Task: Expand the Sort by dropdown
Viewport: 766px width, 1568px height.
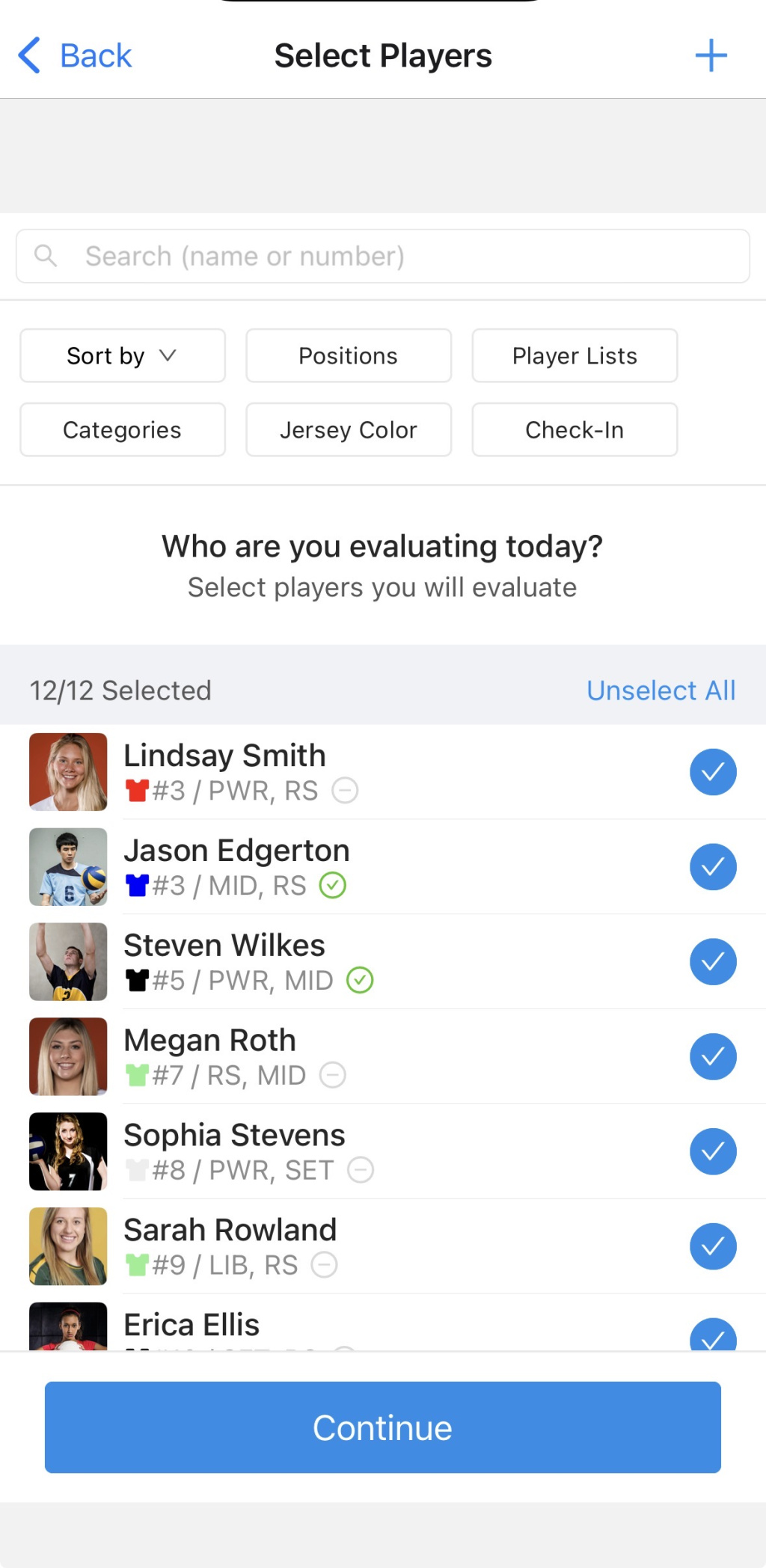Action: click(x=123, y=356)
